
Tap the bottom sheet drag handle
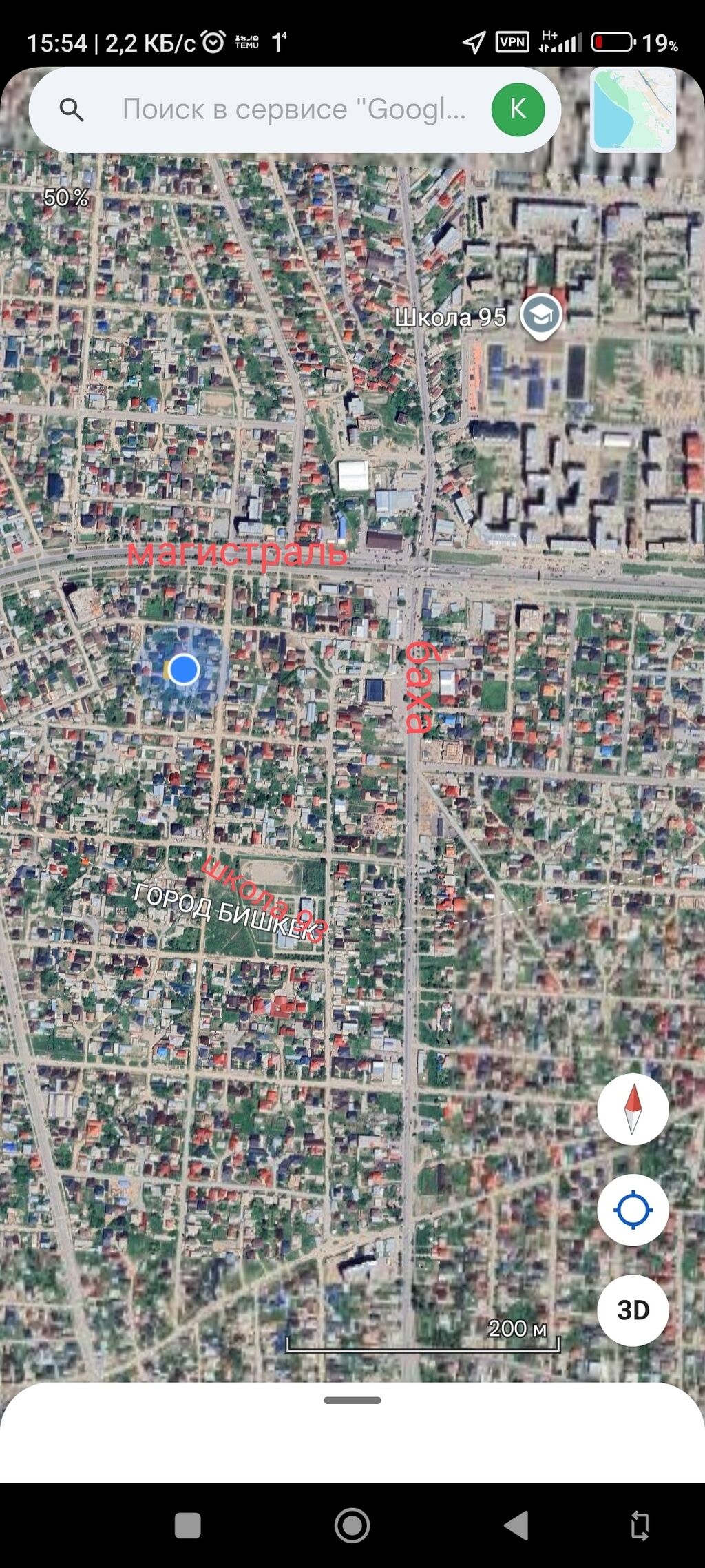(x=352, y=1401)
